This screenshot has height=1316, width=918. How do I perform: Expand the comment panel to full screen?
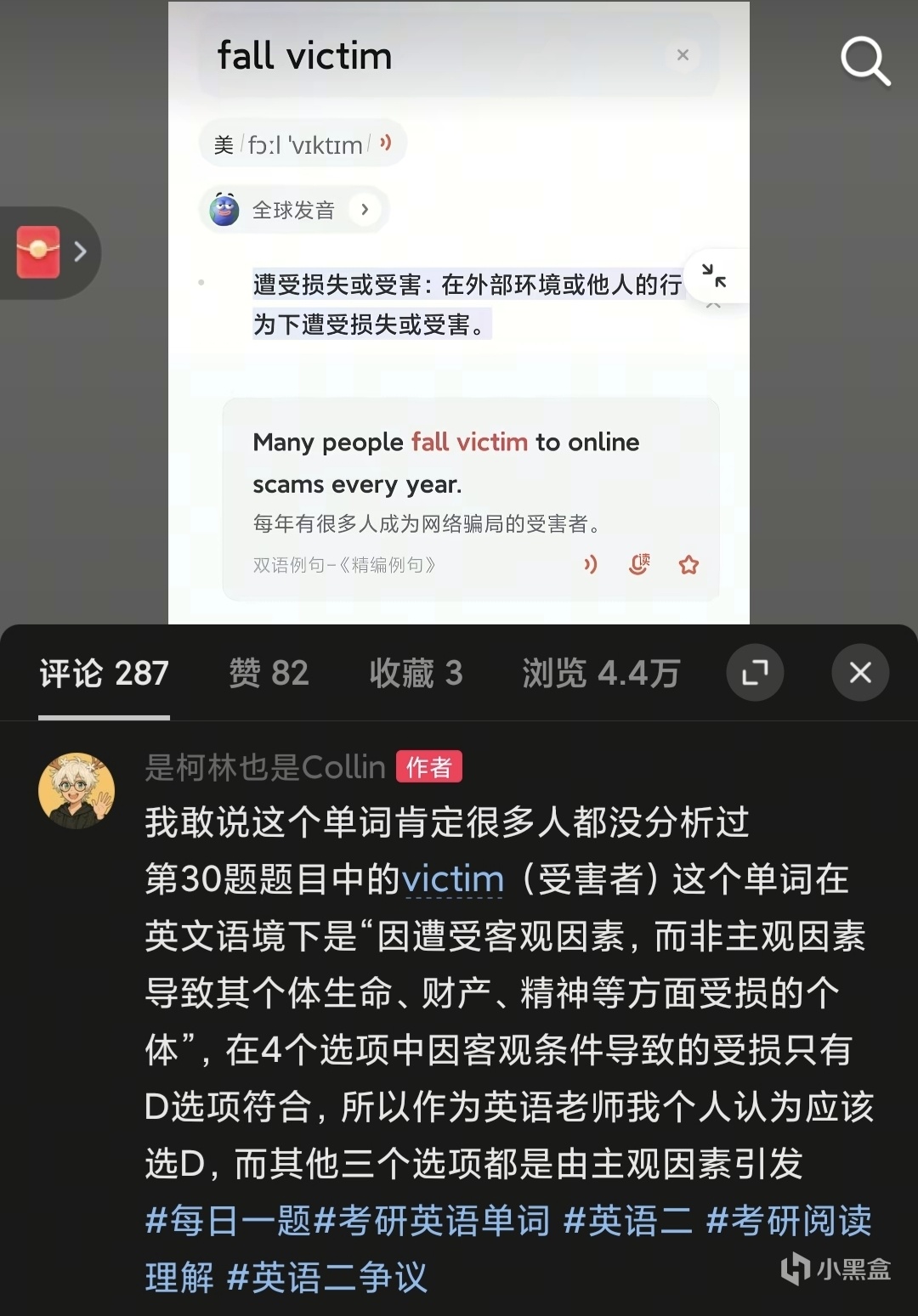click(x=755, y=673)
